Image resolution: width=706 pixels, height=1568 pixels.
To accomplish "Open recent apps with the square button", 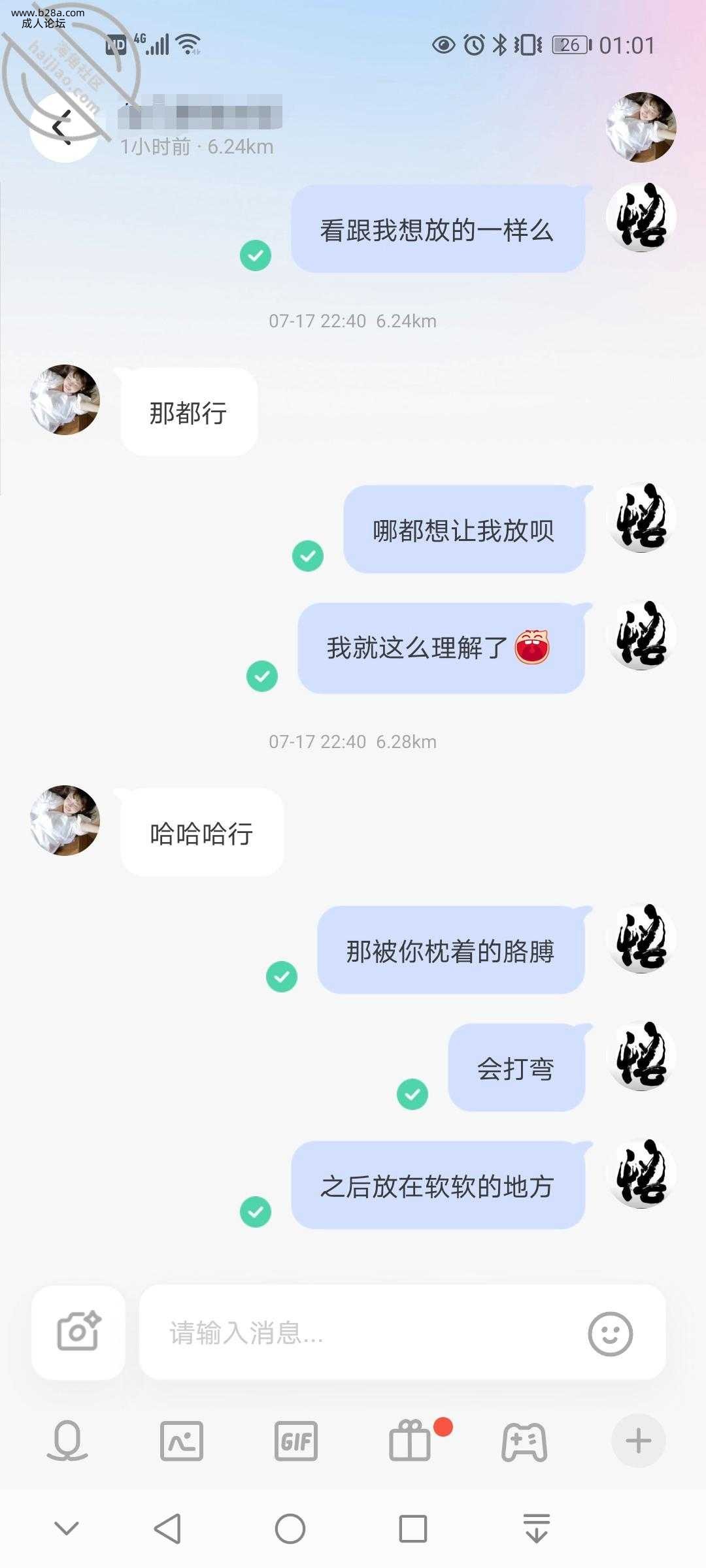I will point(413,1529).
